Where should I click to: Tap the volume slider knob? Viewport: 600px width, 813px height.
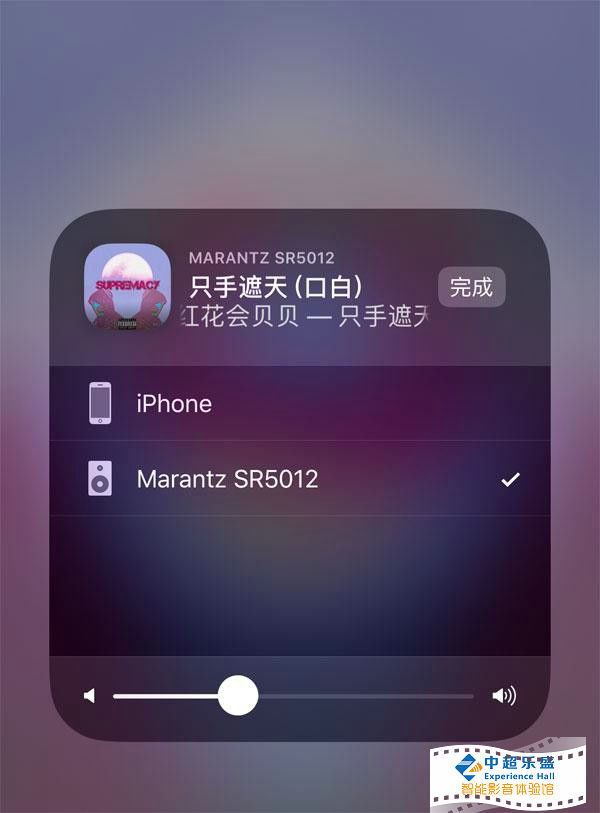point(238,695)
